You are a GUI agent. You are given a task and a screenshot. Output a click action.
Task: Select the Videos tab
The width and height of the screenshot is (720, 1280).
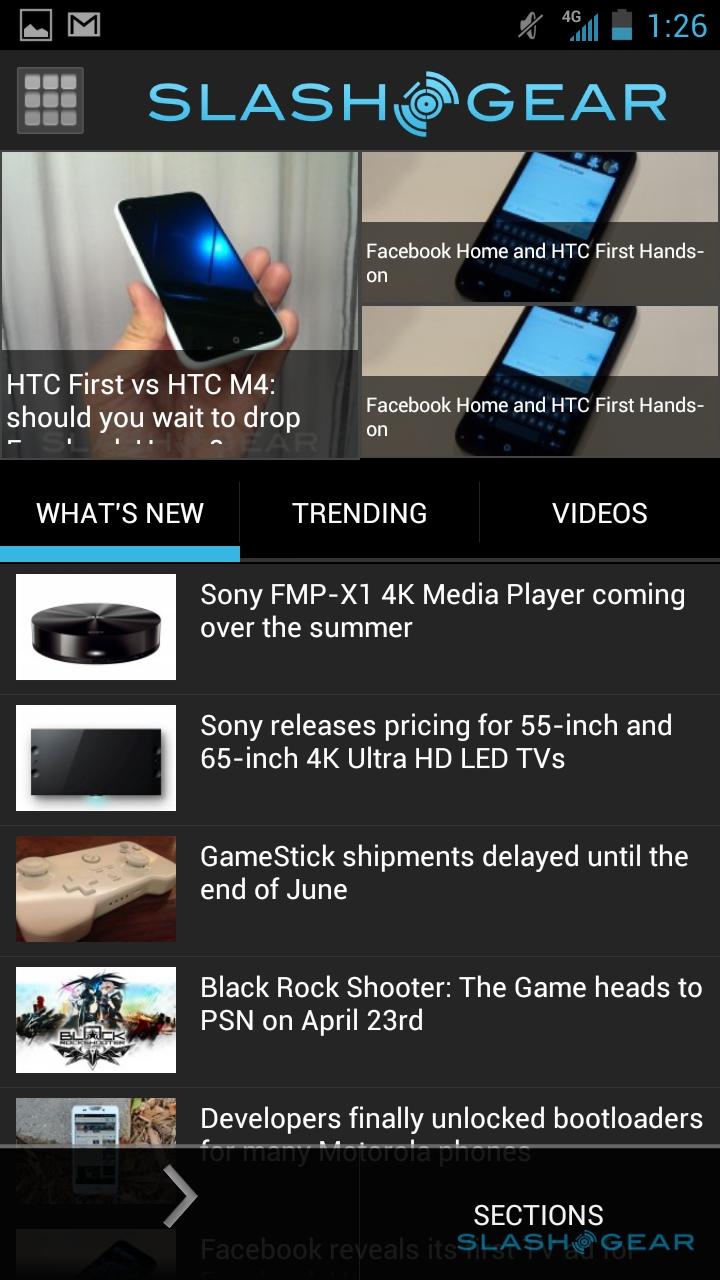(600, 514)
